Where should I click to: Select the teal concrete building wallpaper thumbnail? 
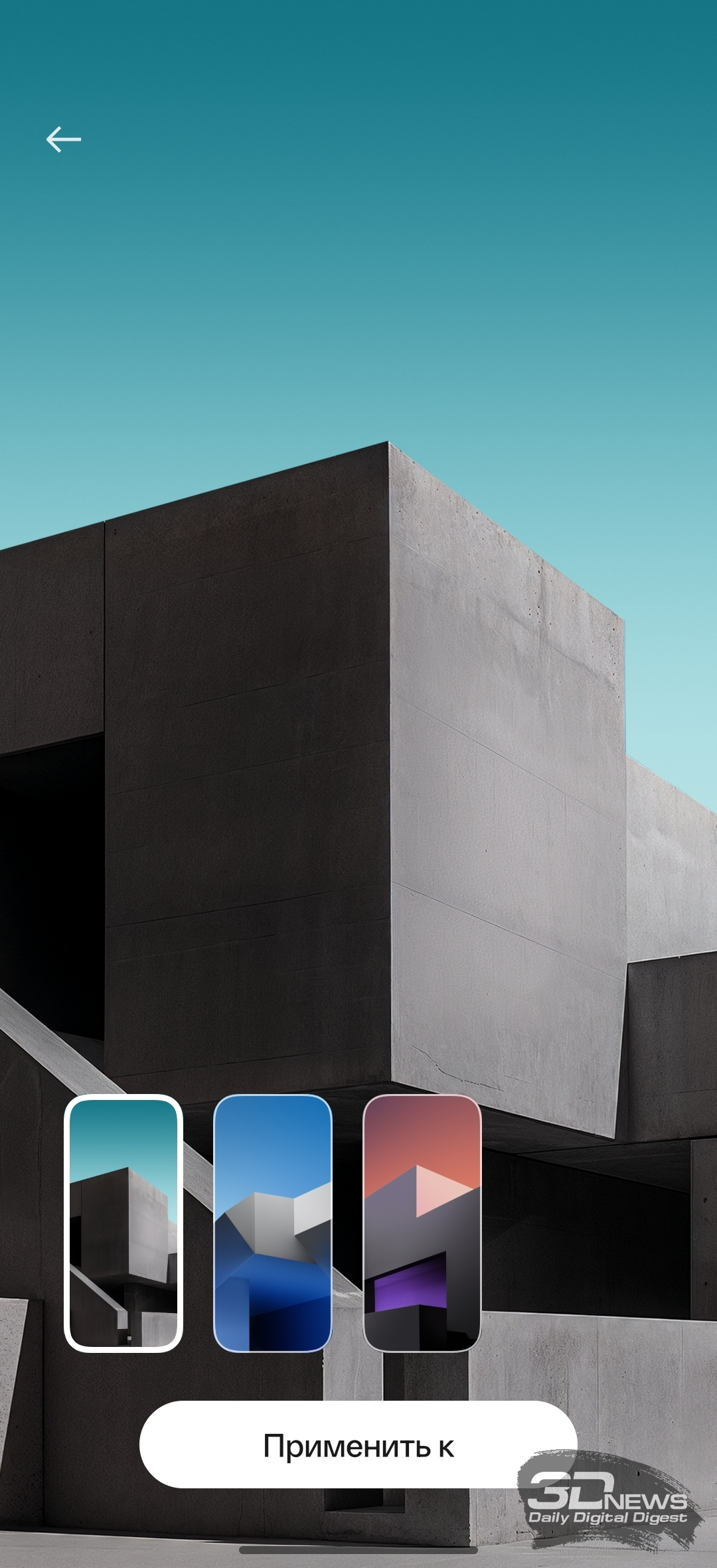point(123,1223)
